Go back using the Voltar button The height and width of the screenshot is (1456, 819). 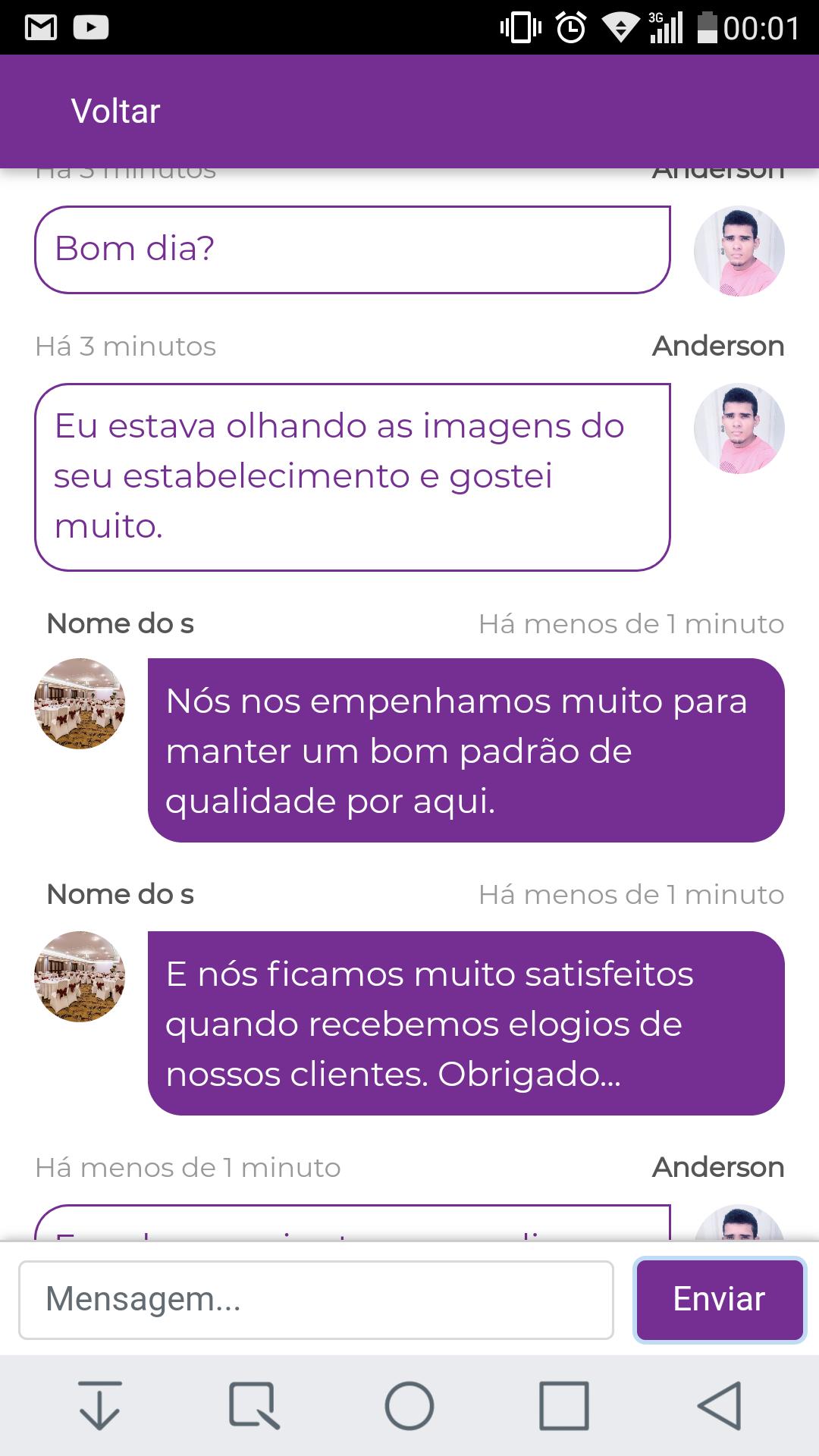click(115, 111)
